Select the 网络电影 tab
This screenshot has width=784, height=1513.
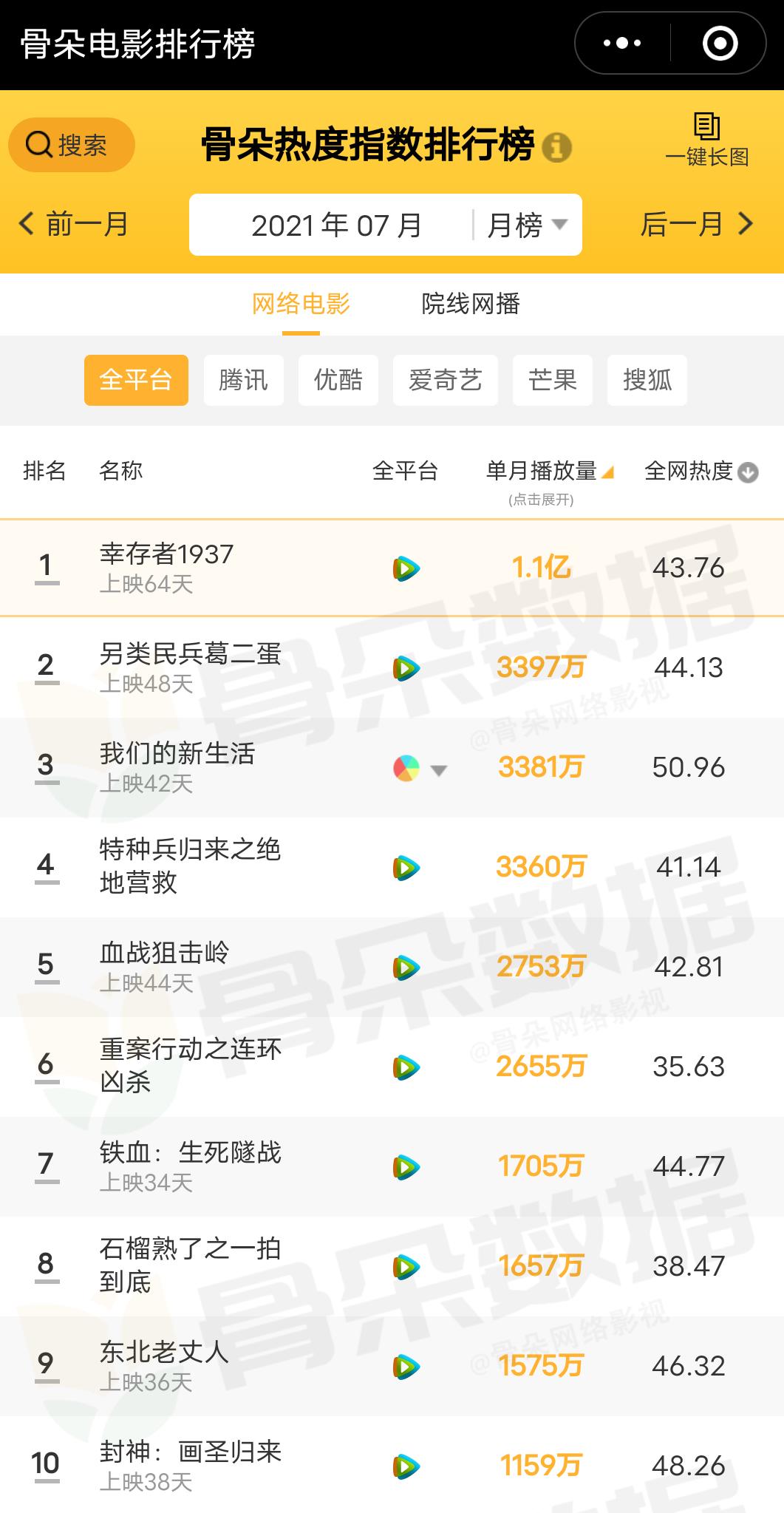point(301,304)
